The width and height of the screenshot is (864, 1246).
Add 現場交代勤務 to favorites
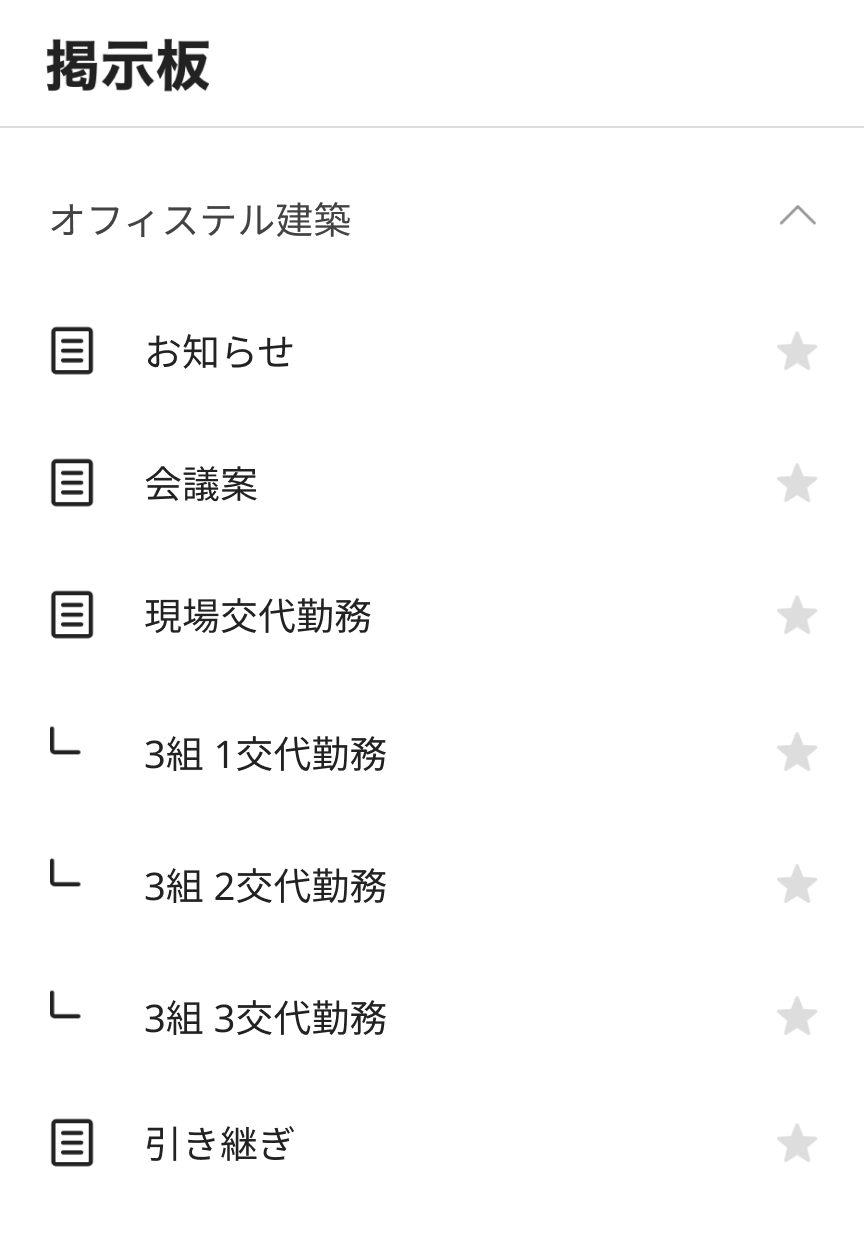click(x=797, y=616)
